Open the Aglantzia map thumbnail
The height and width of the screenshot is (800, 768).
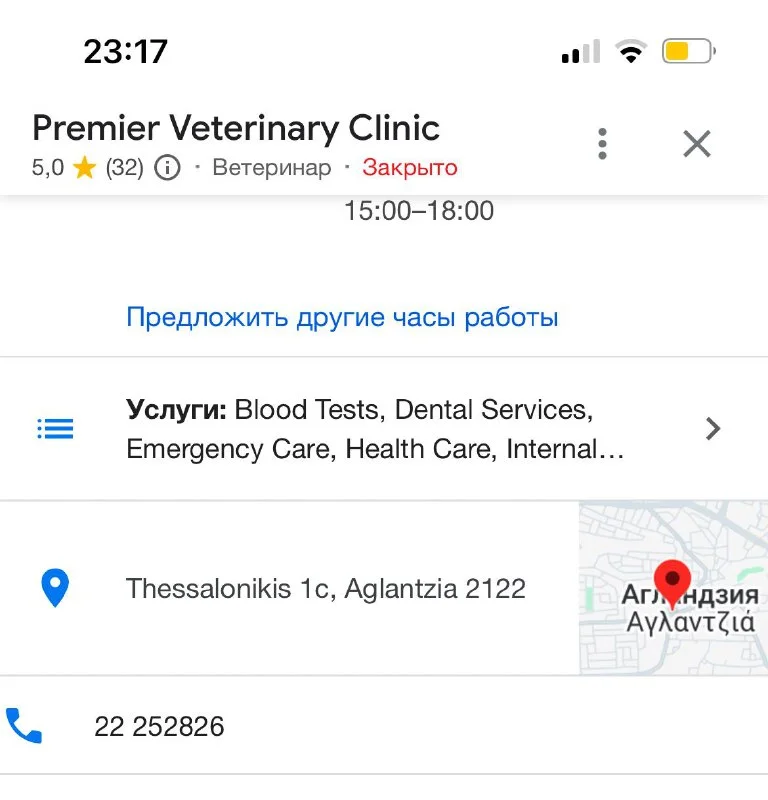tap(673, 588)
